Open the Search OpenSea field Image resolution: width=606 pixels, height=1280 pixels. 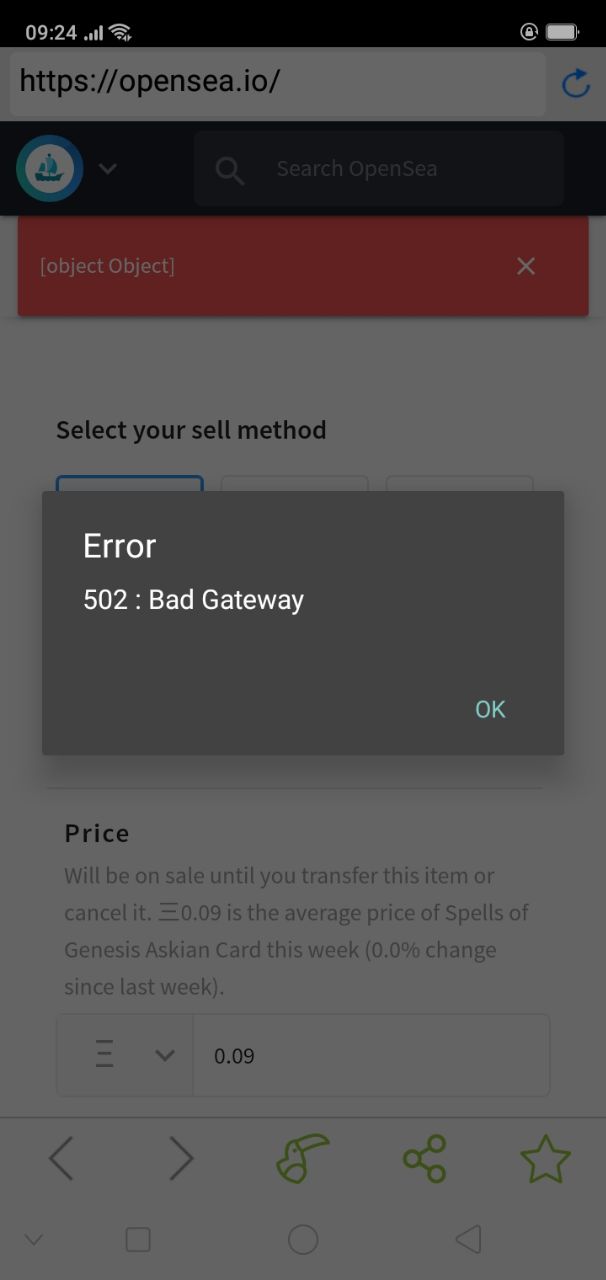click(x=379, y=169)
